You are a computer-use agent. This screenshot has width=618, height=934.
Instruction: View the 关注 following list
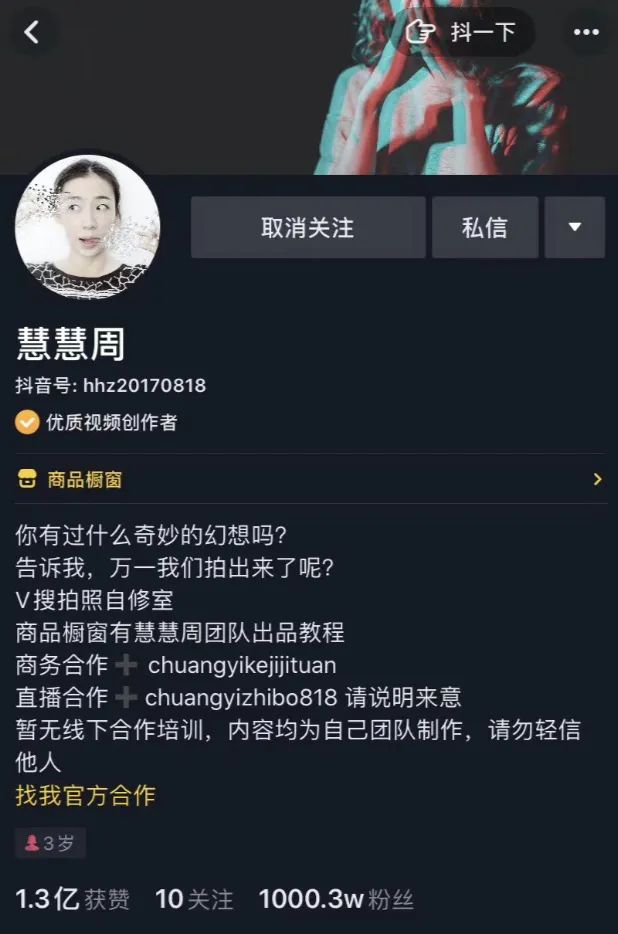(195, 899)
